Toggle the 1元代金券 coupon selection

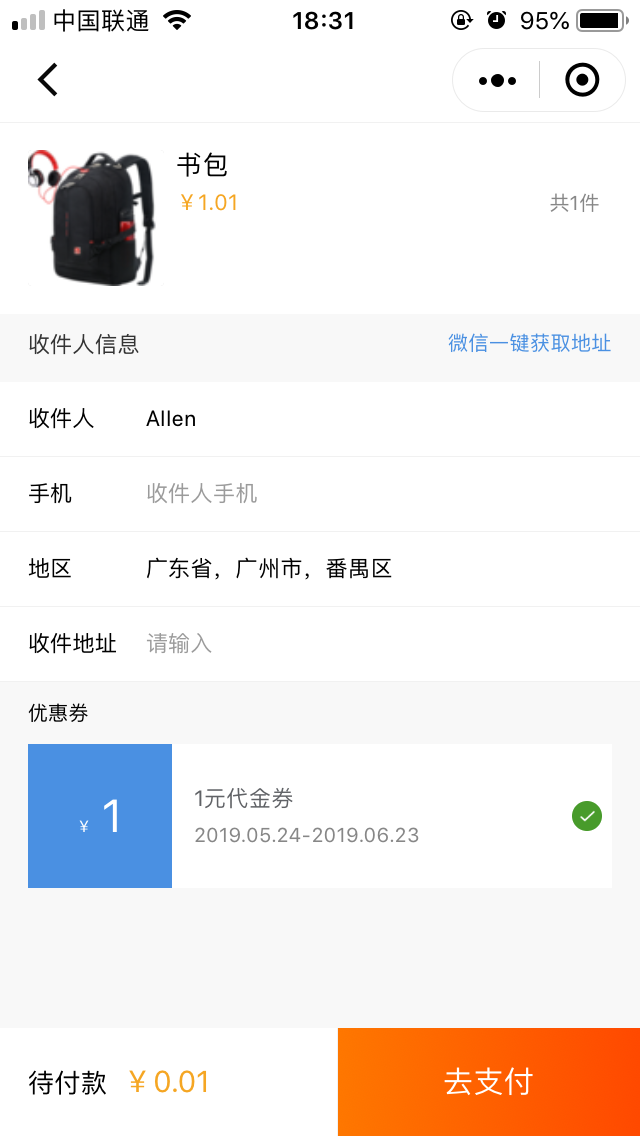coord(587,816)
